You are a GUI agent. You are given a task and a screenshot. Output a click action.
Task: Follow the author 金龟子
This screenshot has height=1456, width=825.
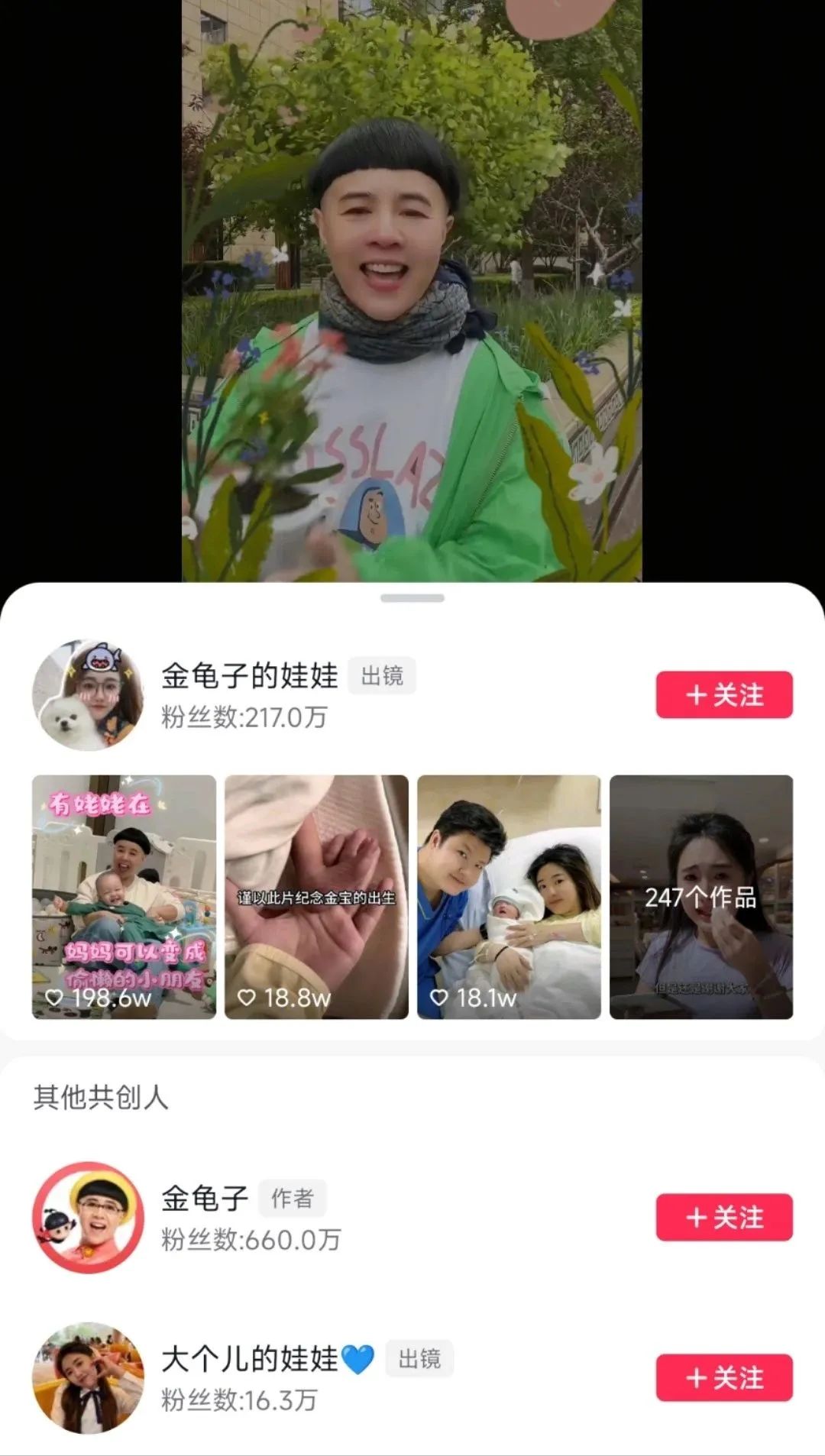click(x=723, y=1217)
